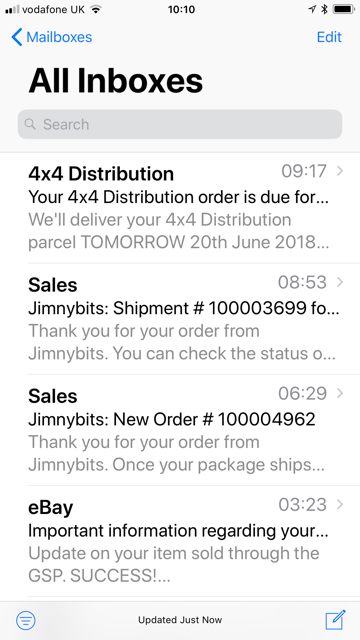Viewport: 360px width, 640px height.
Task: Open the Jimnybits New Order # 100004962 email
Action: pyautogui.click(x=180, y=430)
